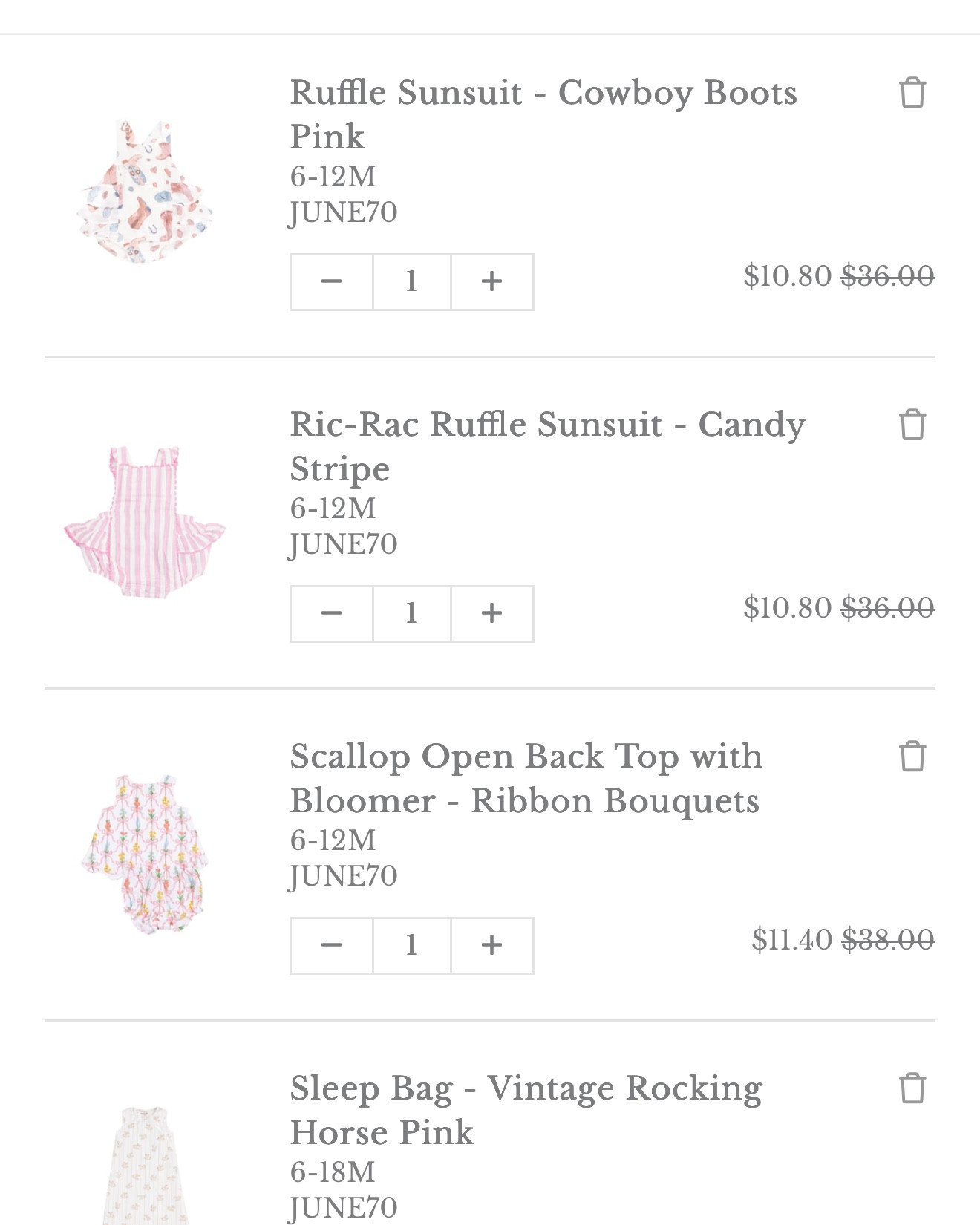980x1225 pixels.
Task: Increase quantity of Ruffle Sunsuit Cowboy Boots Pink
Action: [491, 281]
